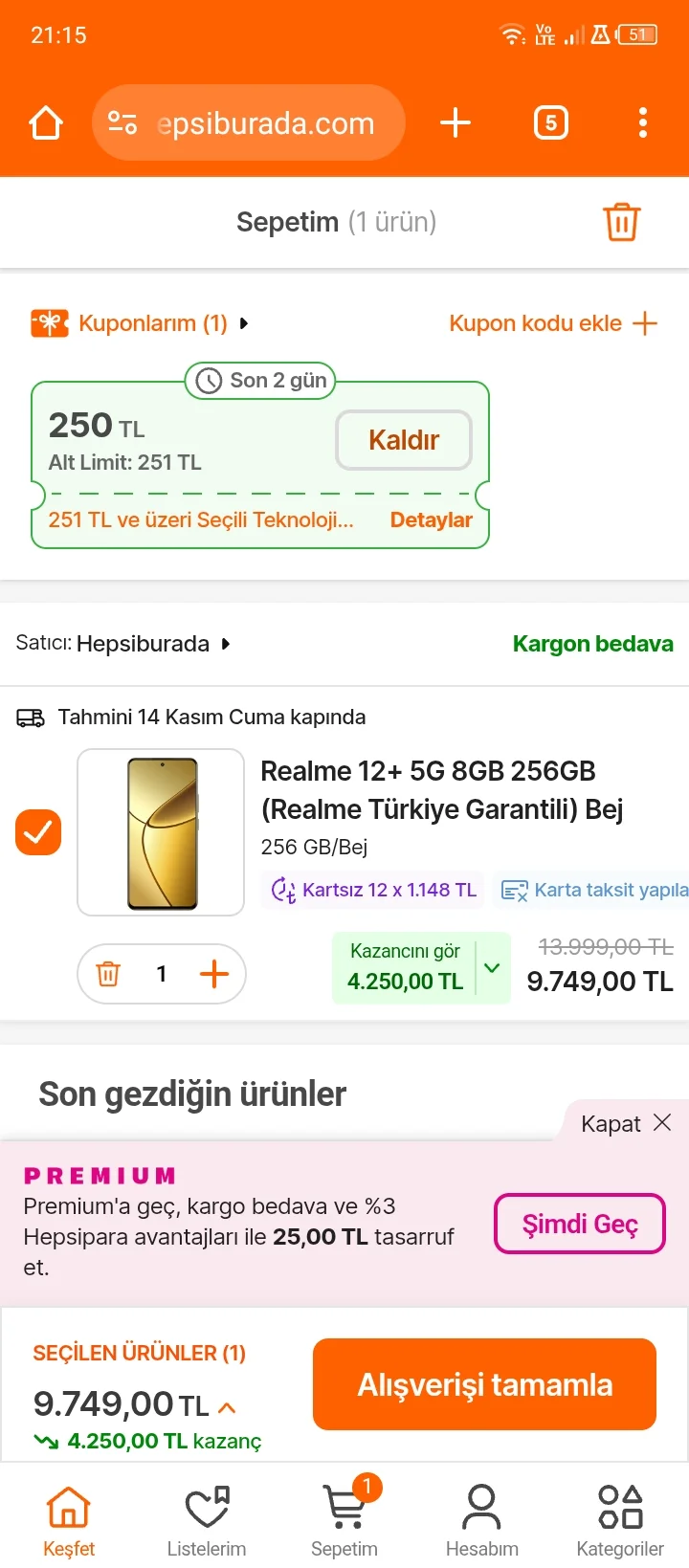Tap the hepsiburada.com address bar
Viewport: 689px width, 1568px height.
tap(249, 123)
